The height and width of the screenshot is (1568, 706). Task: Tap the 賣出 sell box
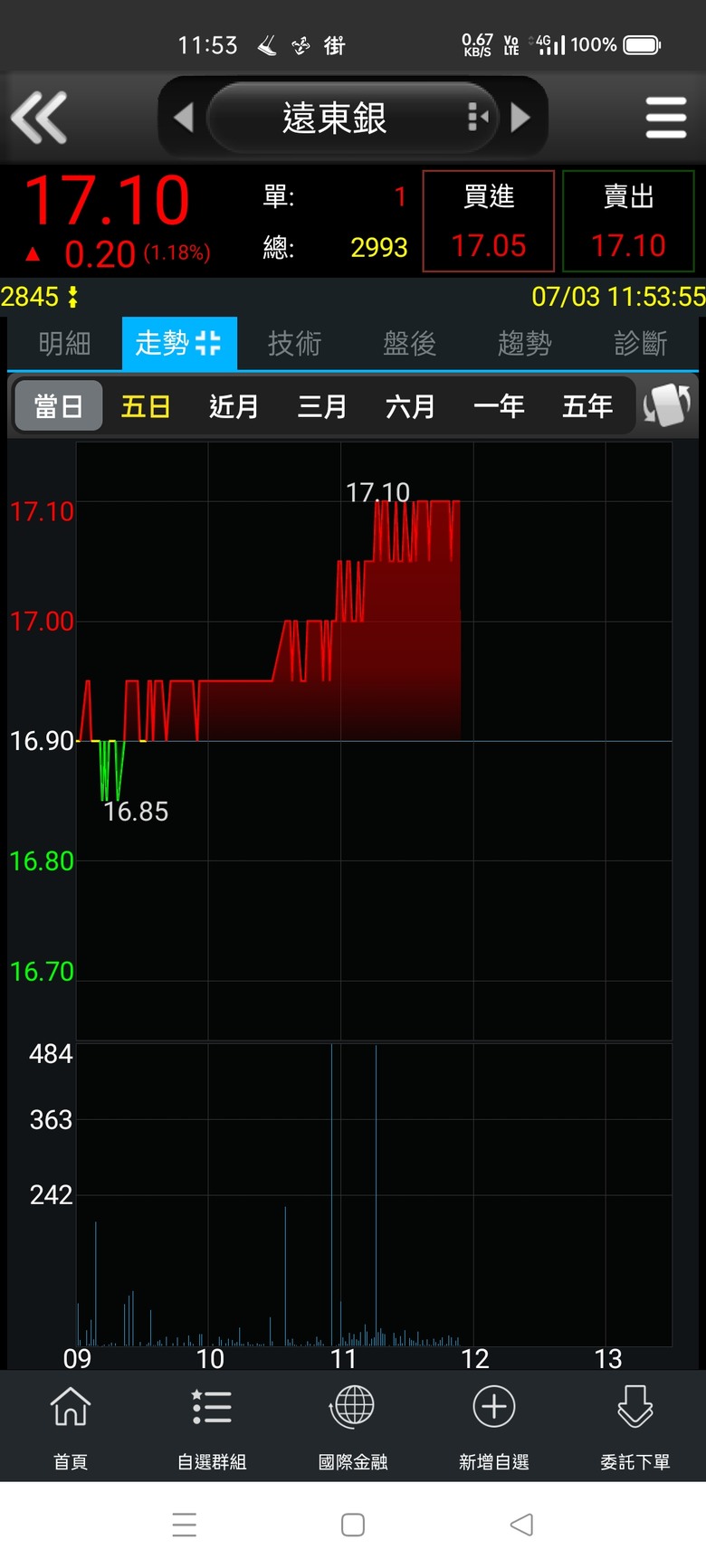[628, 221]
